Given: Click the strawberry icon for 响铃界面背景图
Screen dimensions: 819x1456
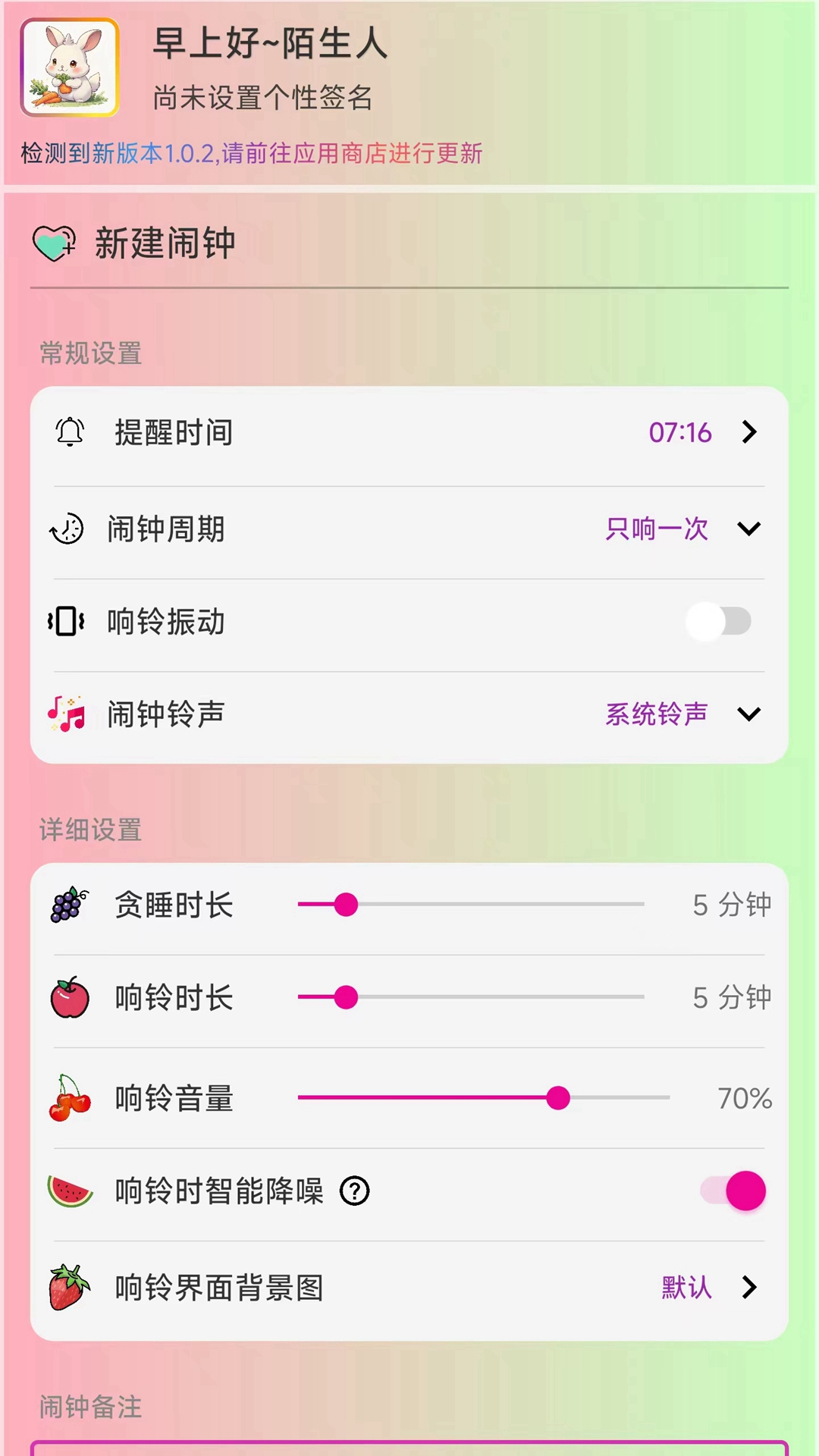Looking at the screenshot, I should (x=70, y=1288).
